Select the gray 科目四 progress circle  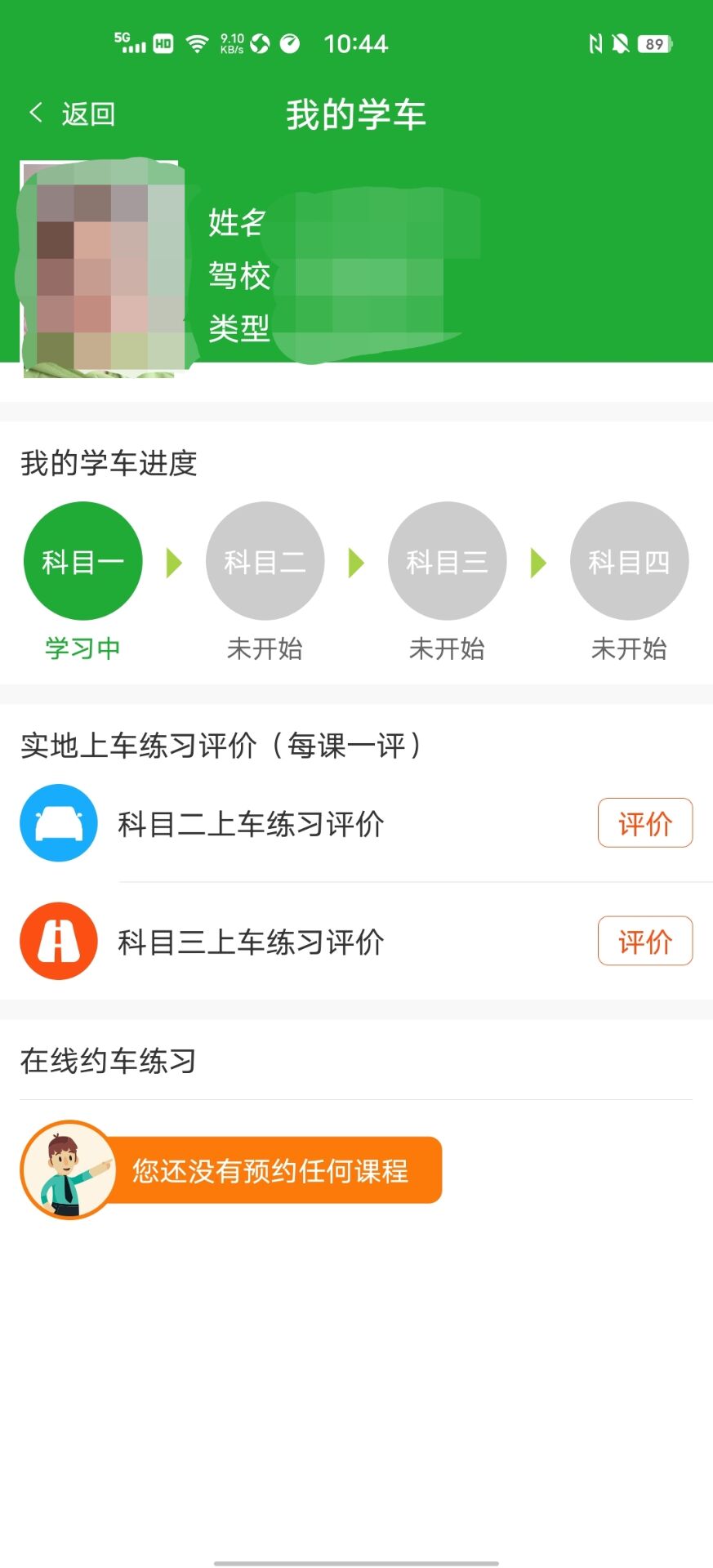(629, 561)
